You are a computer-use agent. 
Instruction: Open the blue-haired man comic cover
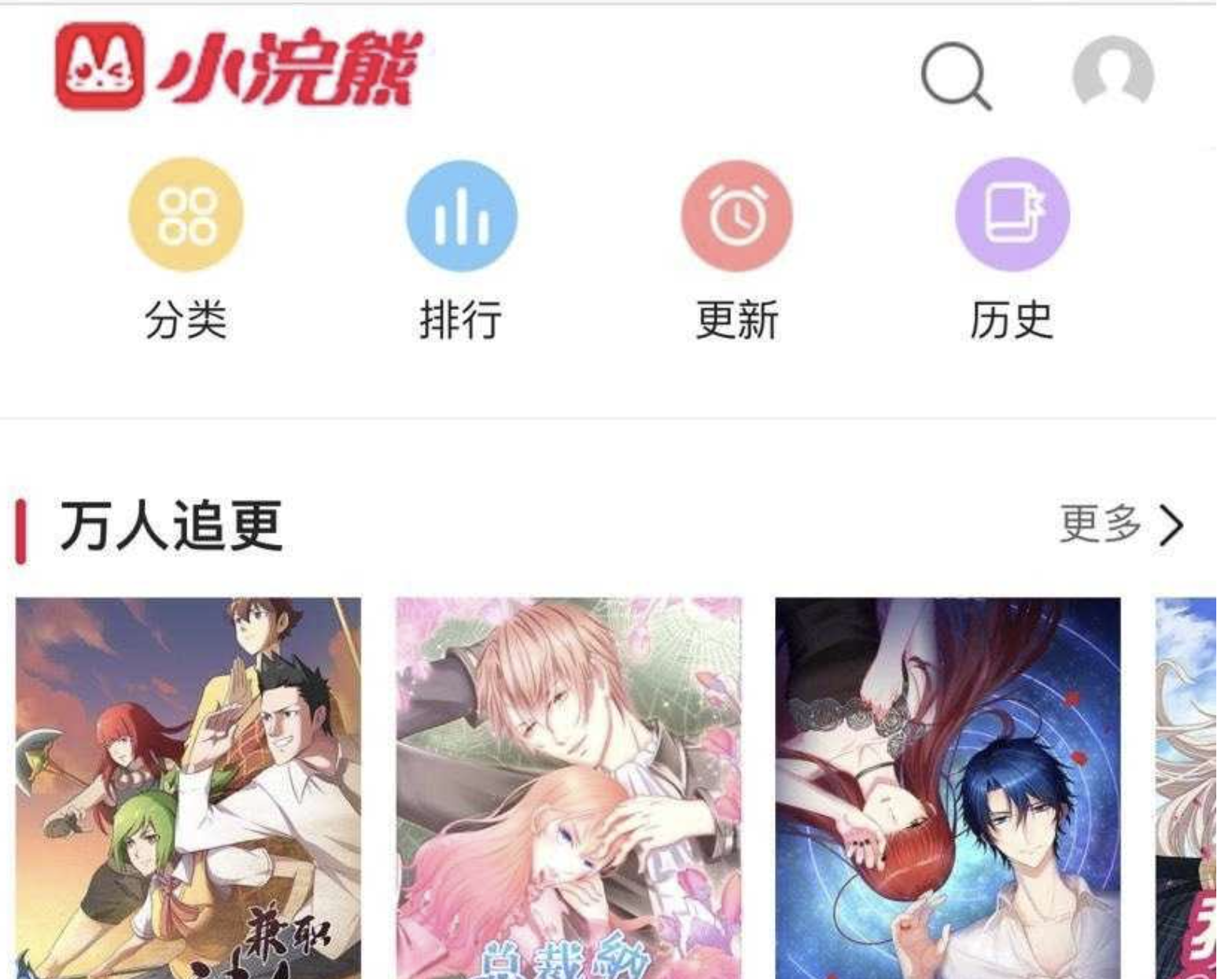947,787
